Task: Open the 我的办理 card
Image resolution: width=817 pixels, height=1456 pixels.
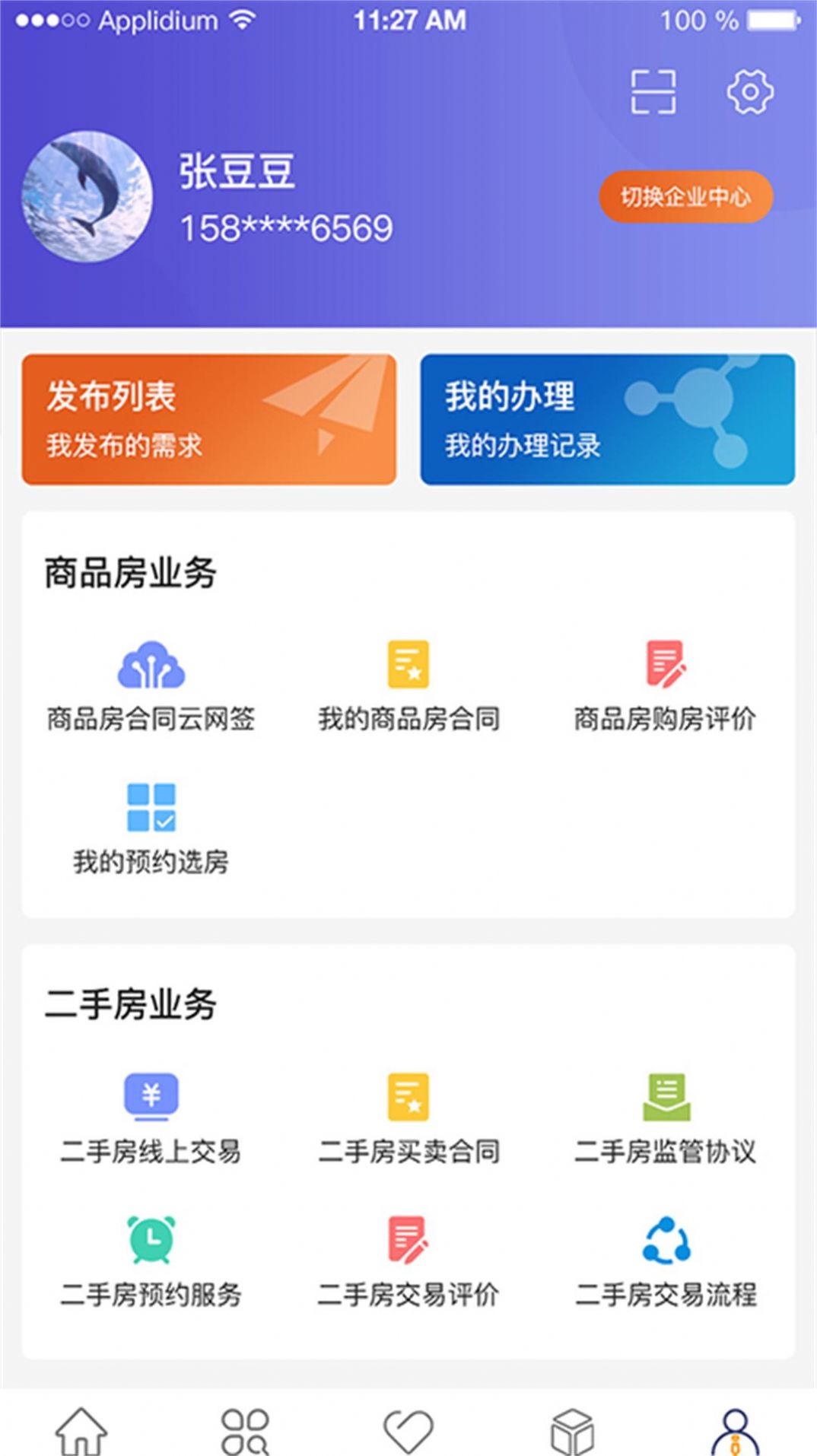Action: pyautogui.click(x=607, y=419)
